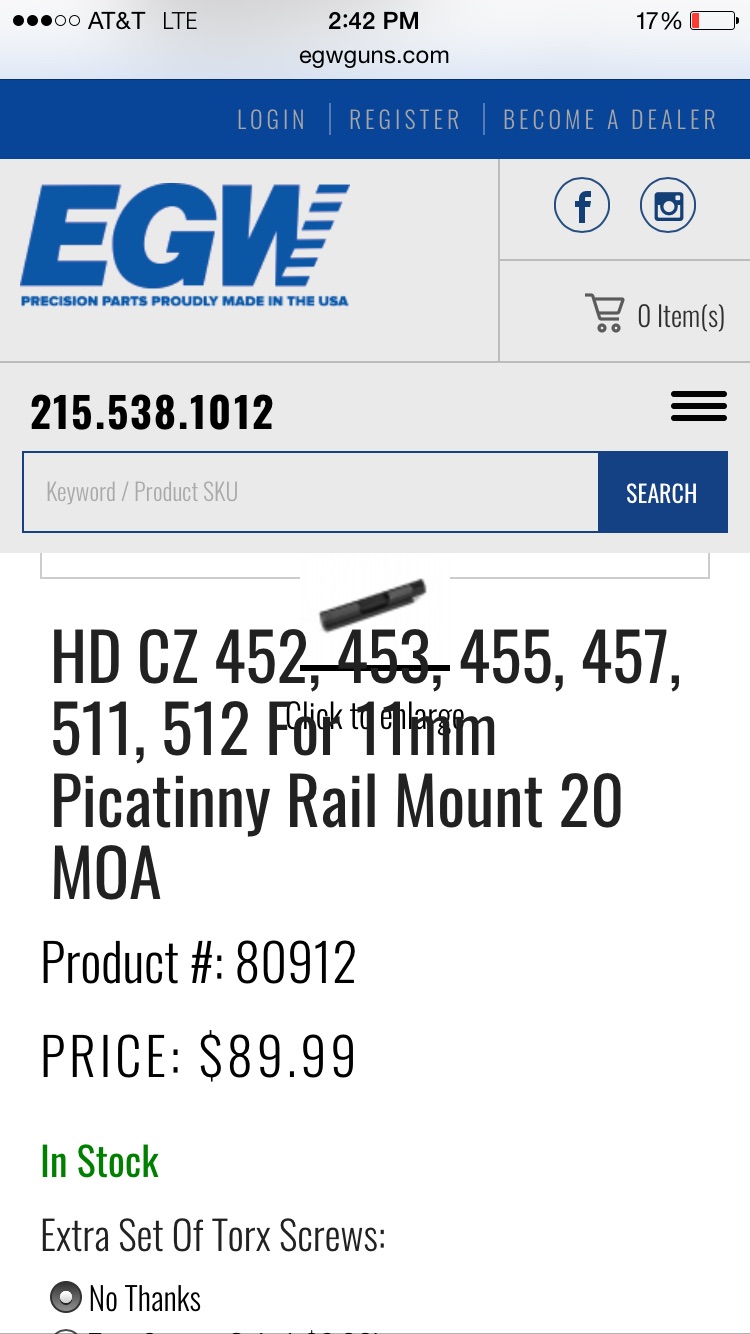750x1334 pixels.
Task: Go to the REGISTER page
Action: click(405, 120)
